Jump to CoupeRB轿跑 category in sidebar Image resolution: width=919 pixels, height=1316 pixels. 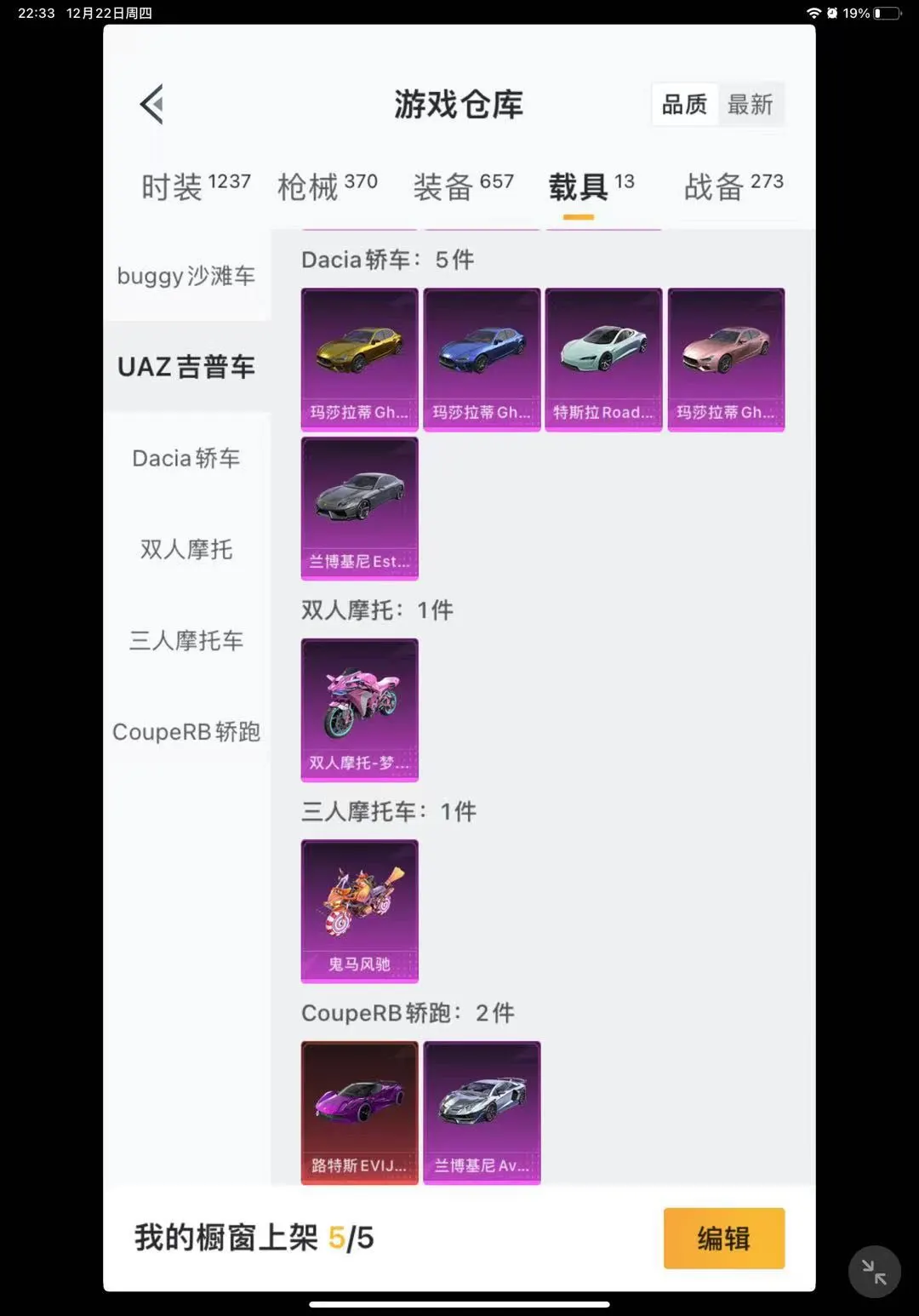click(x=186, y=731)
